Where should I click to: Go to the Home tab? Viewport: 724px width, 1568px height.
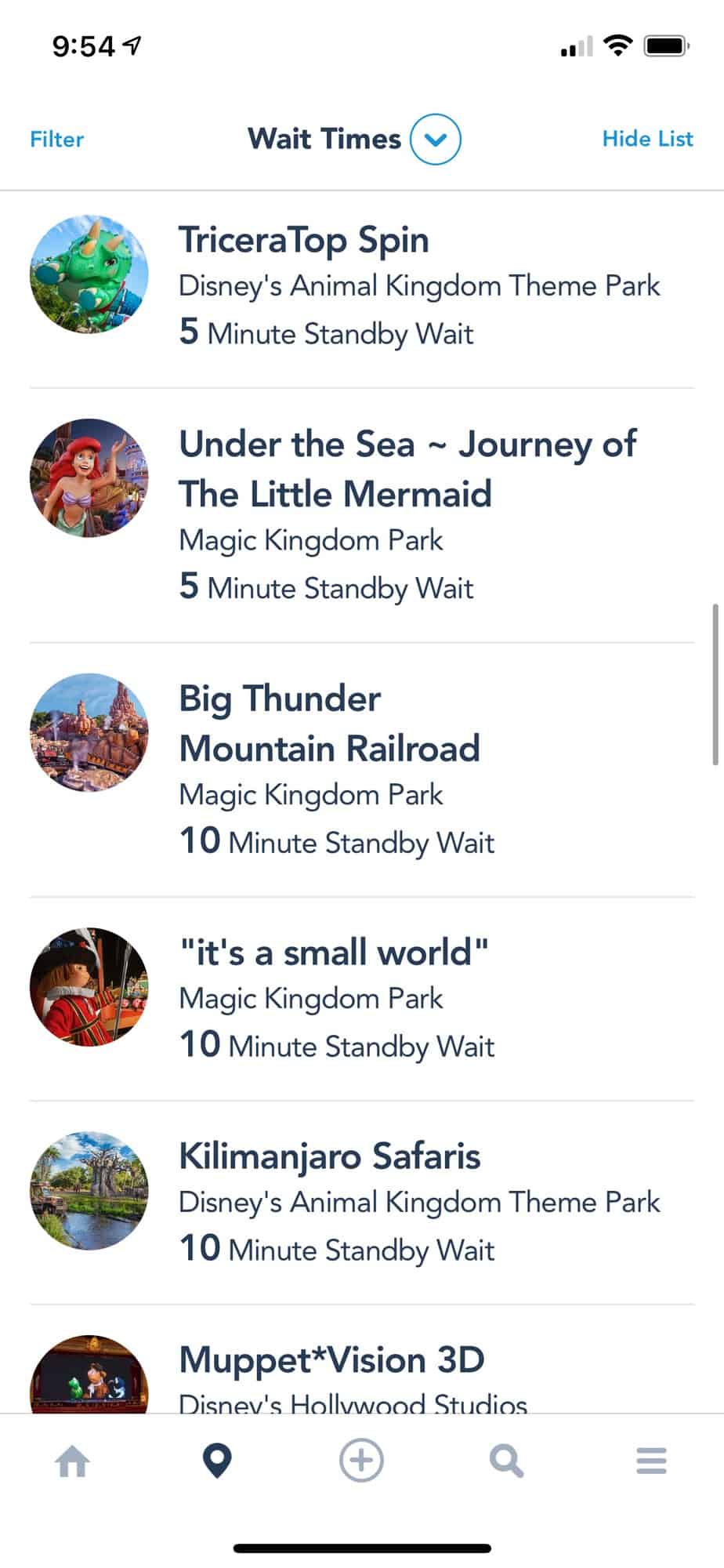pyautogui.click(x=72, y=1461)
